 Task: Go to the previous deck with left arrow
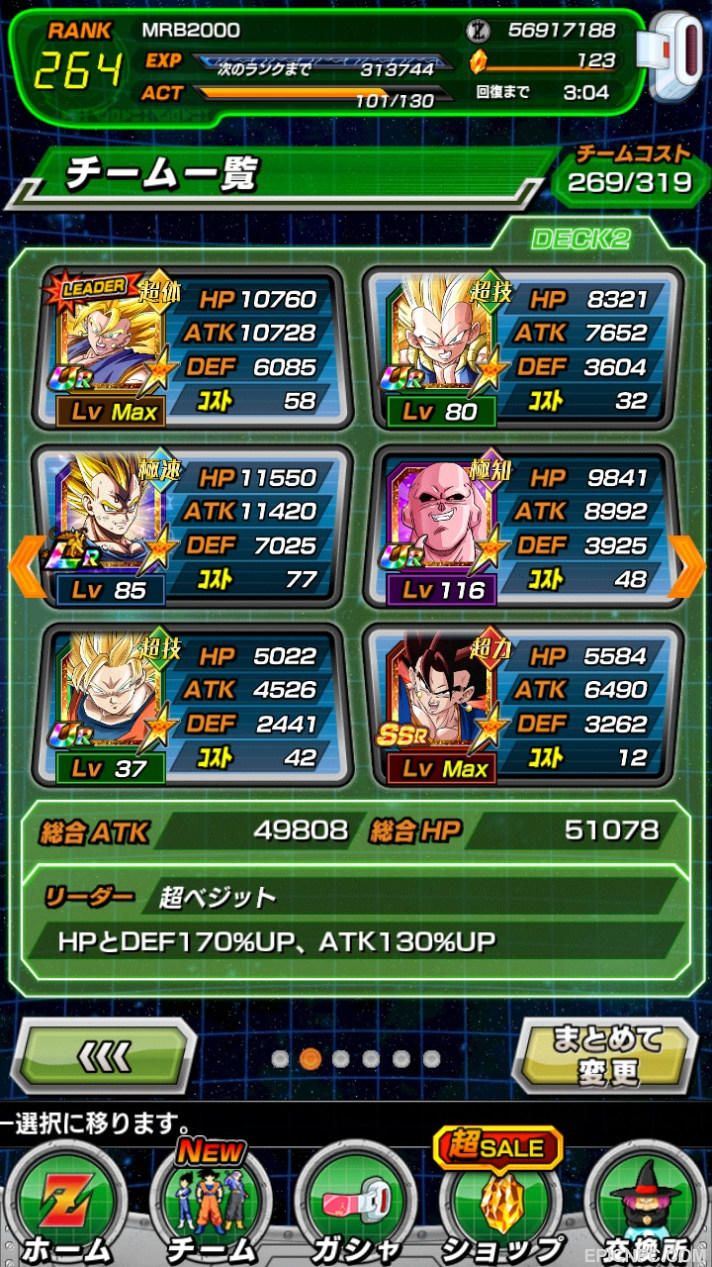(x=22, y=567)
